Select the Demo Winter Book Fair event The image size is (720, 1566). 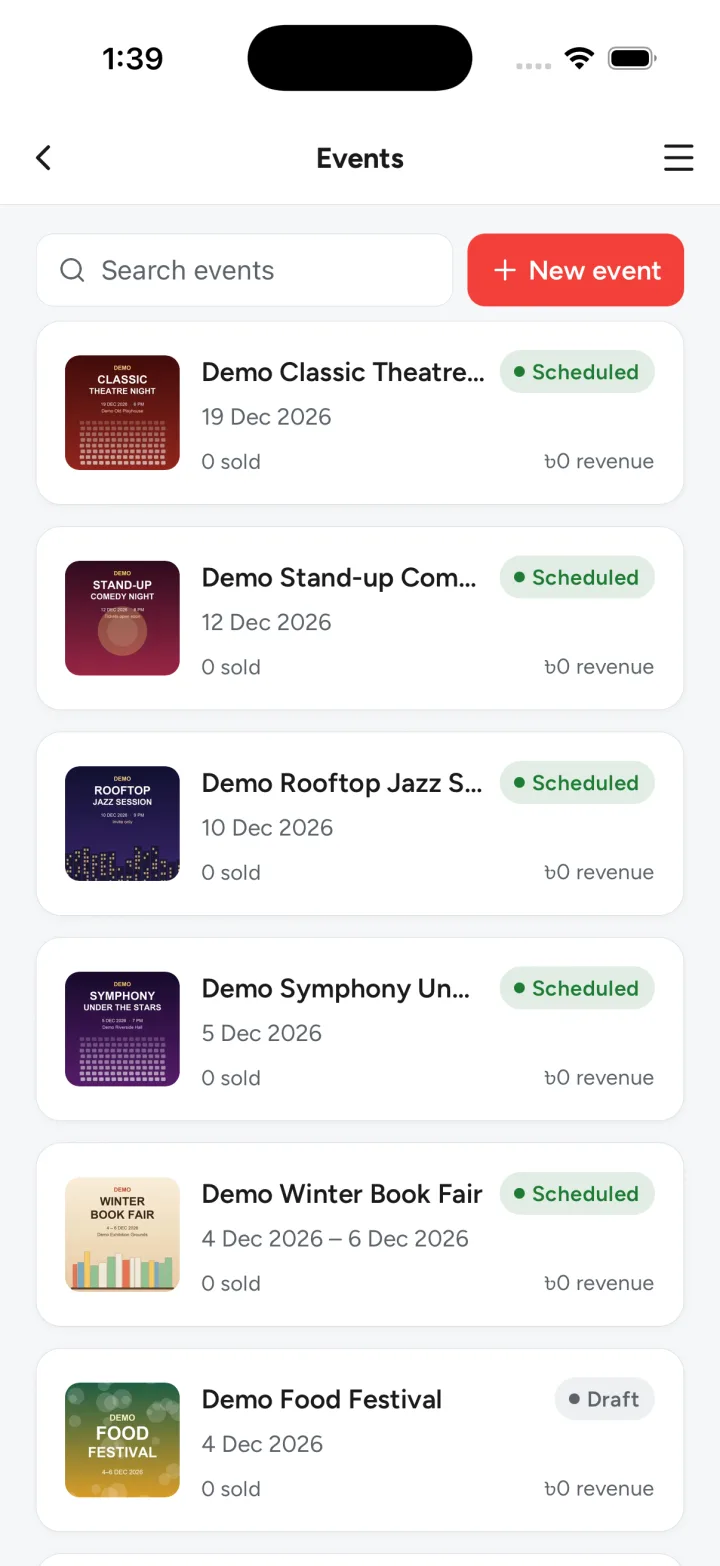tap(360, 1235)
